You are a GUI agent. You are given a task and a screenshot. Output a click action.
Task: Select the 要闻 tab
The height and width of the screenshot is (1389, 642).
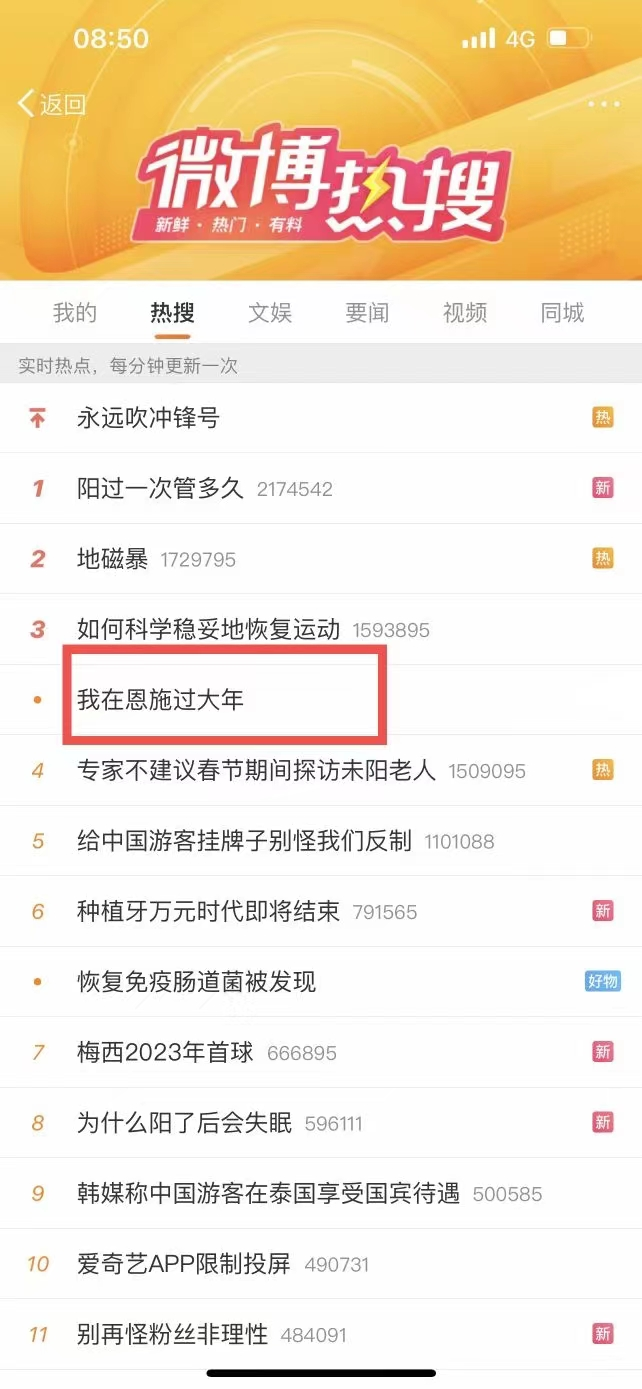coord(367,313)
